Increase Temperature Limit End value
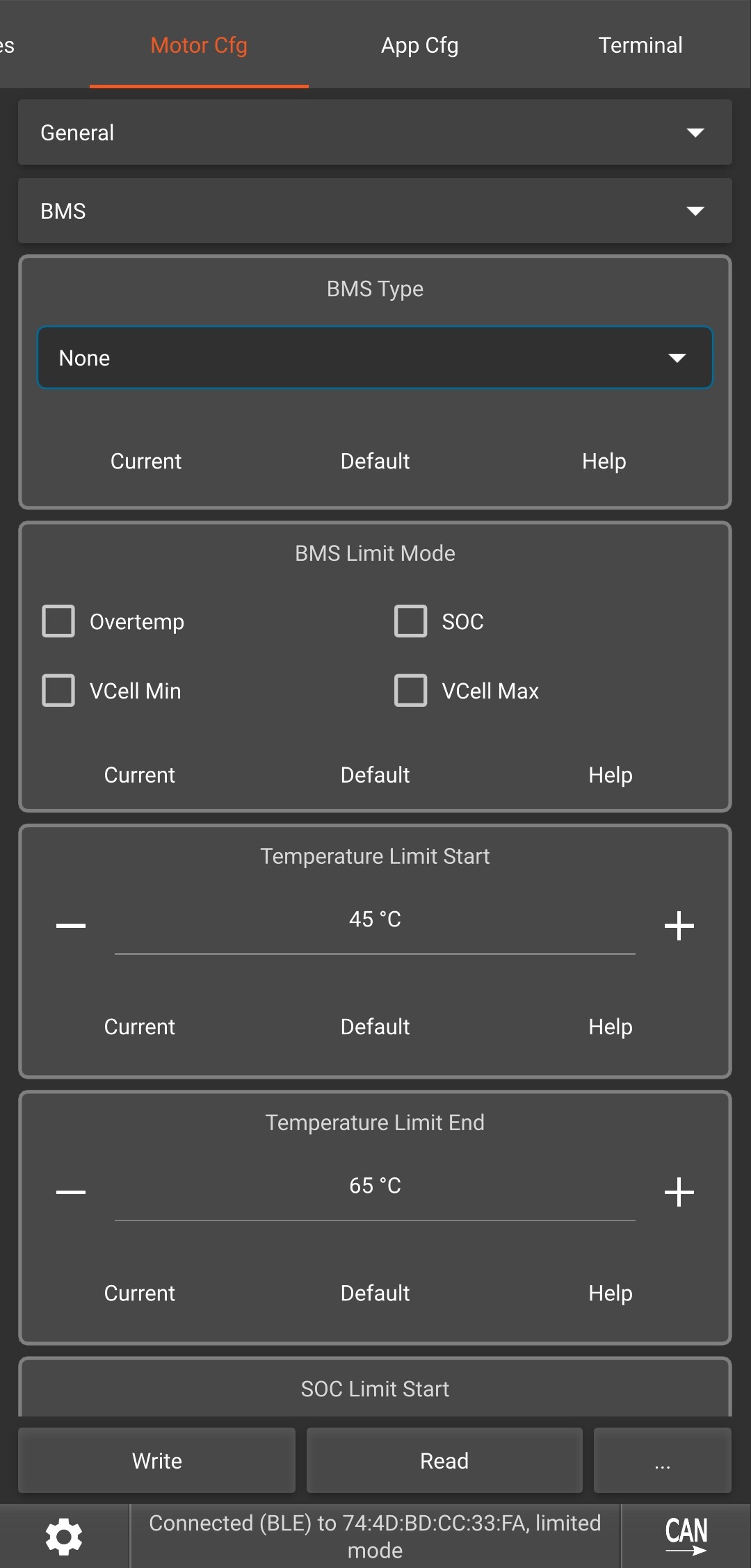Image resolution: width=751 pixels, height=1568 pixels. 679,1192
